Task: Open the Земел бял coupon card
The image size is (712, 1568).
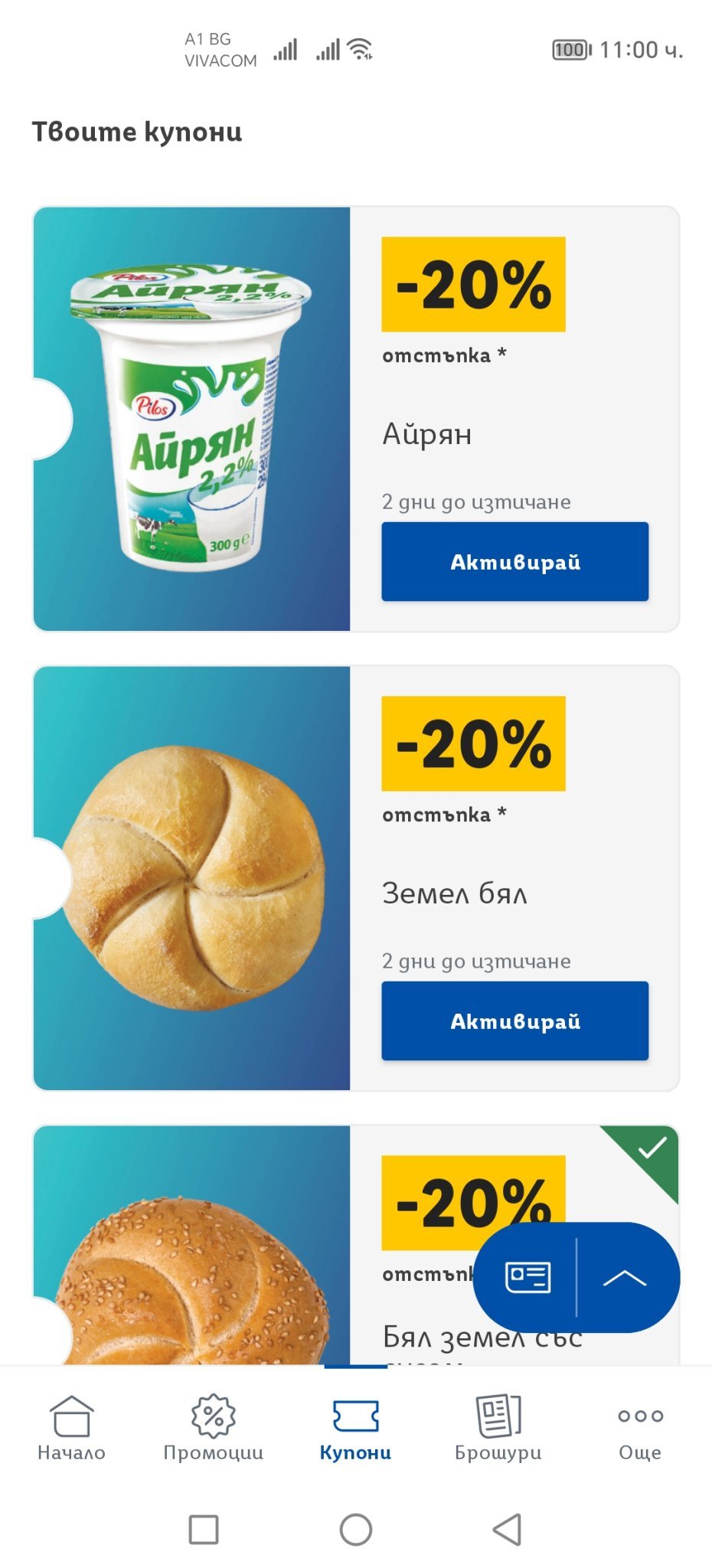Action: [x=191, y=878]
